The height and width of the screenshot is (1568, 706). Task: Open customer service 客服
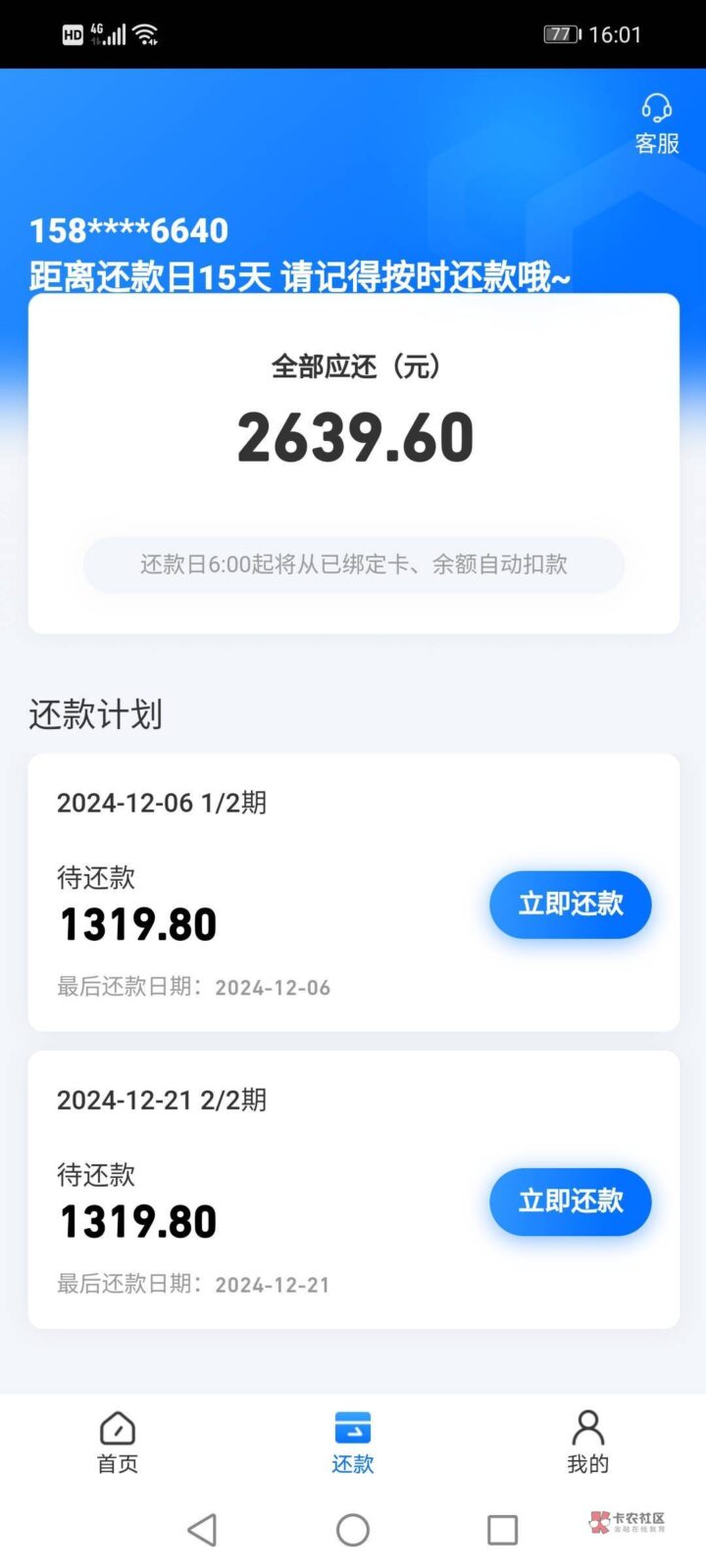click(x=656, y=123)
